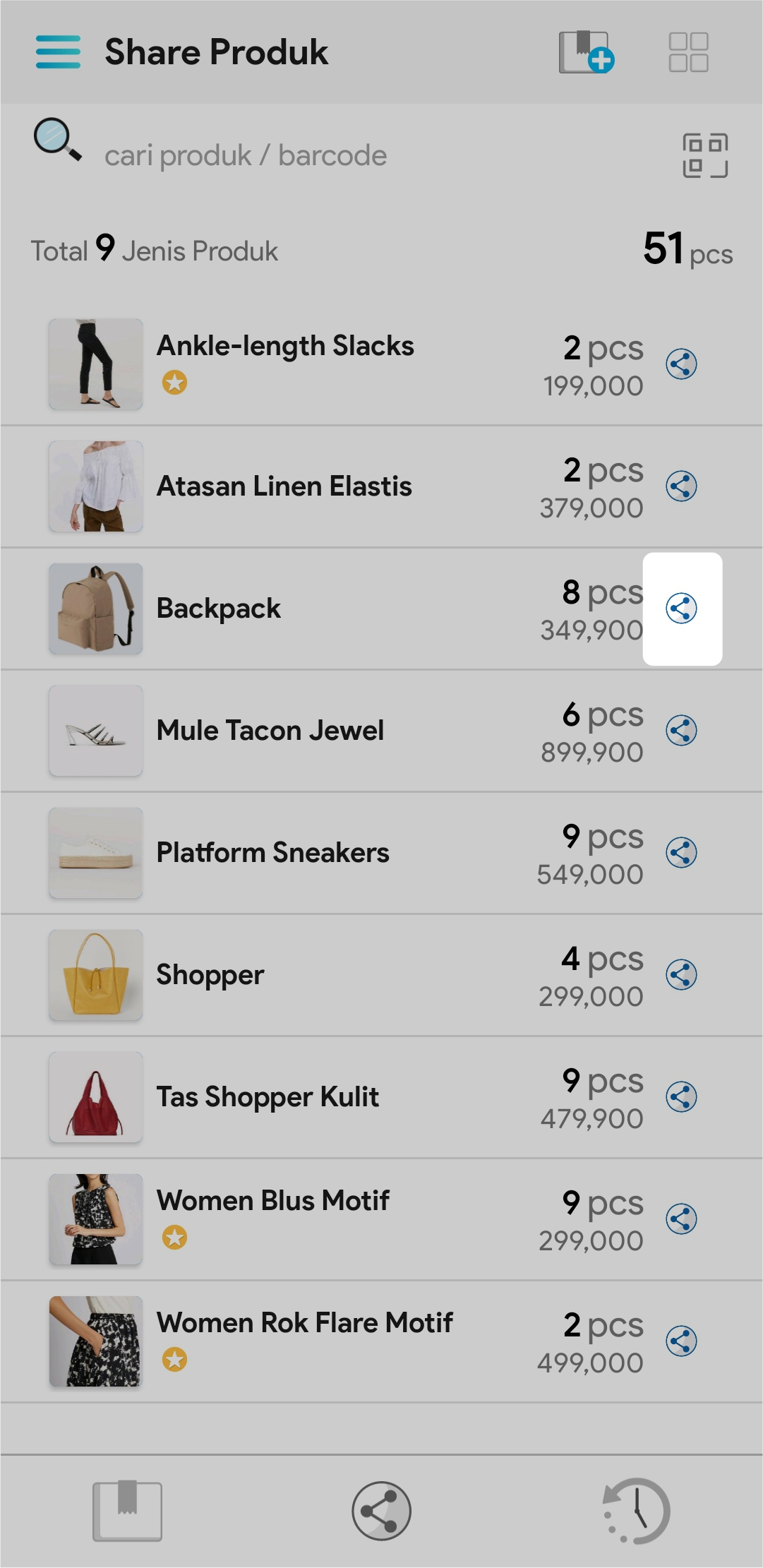Viewport: 763px width, 1568px height.
Task: Share the Women Rok Flare Motif product
Action: pyautogui.click(x=681, y=1341)
